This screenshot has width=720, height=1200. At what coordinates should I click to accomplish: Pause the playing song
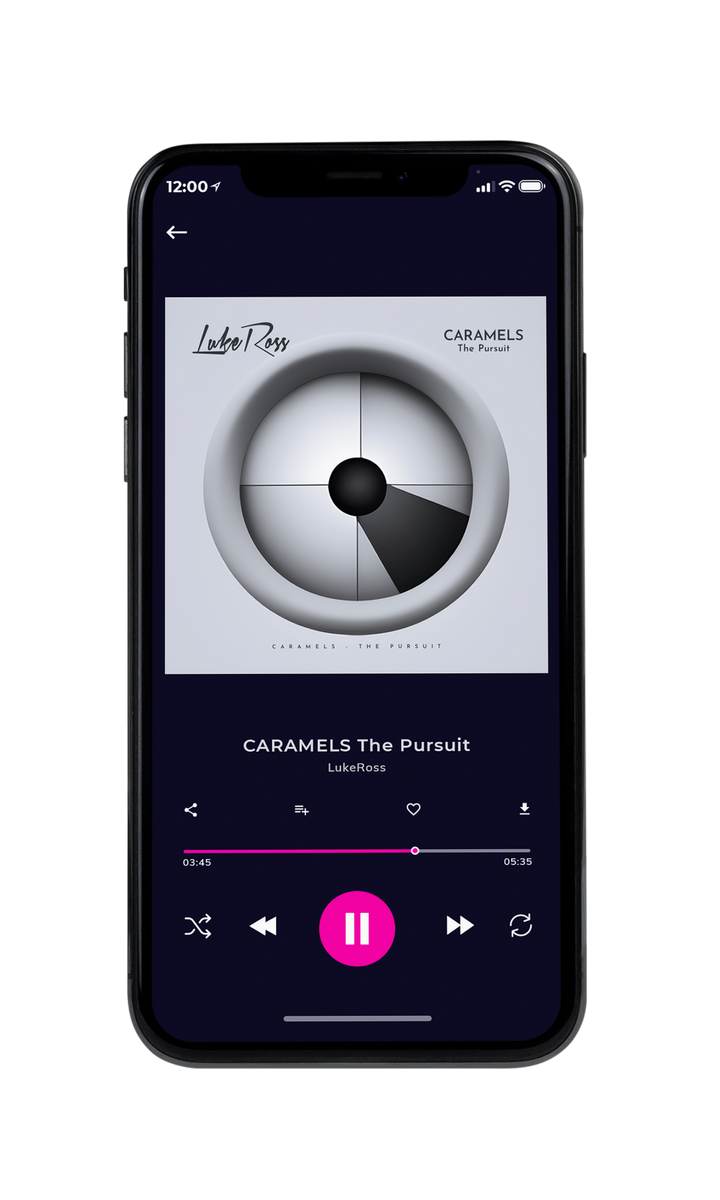(x=357, y=929)
